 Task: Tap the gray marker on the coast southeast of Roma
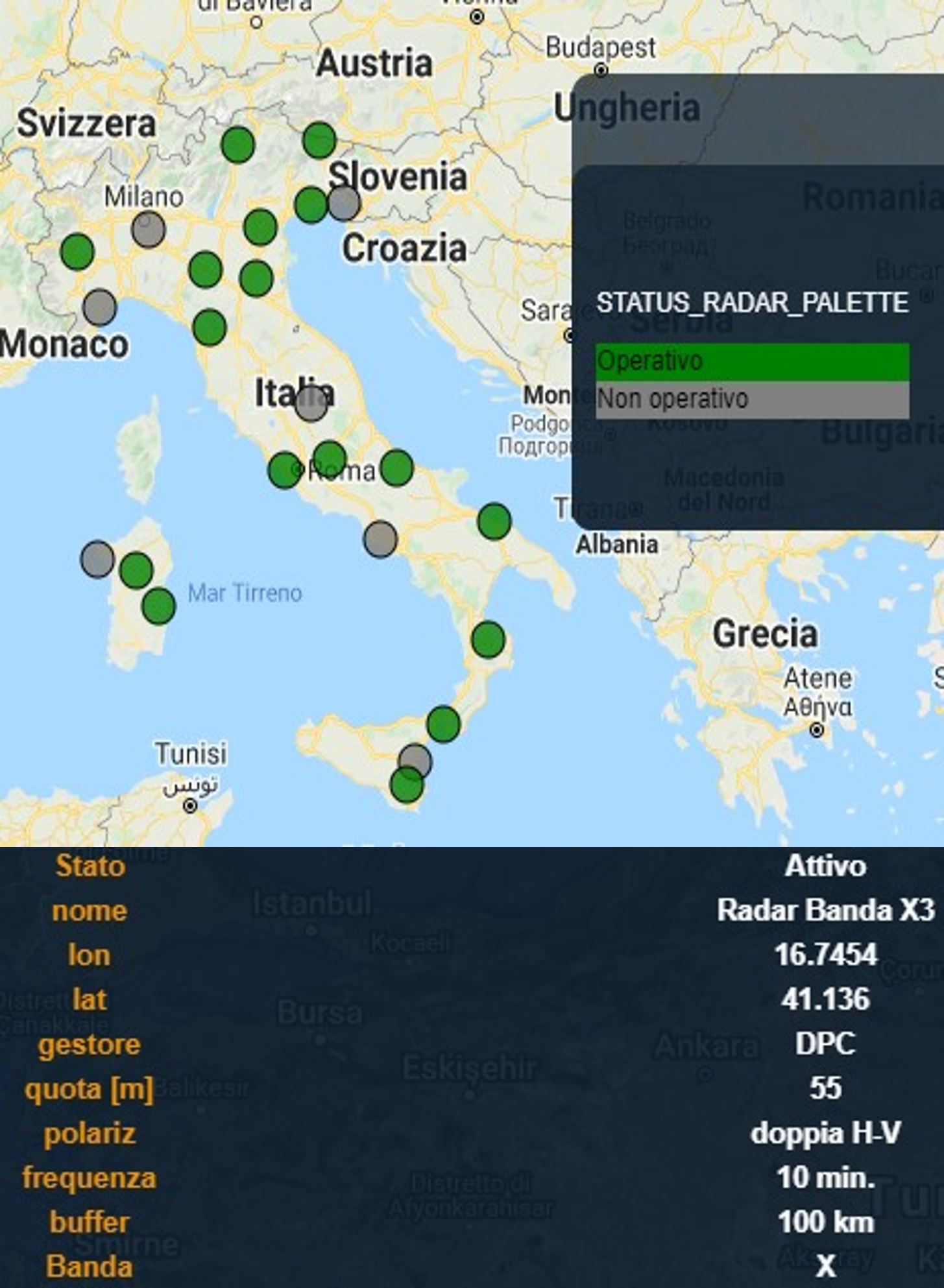tap(380, 539)
